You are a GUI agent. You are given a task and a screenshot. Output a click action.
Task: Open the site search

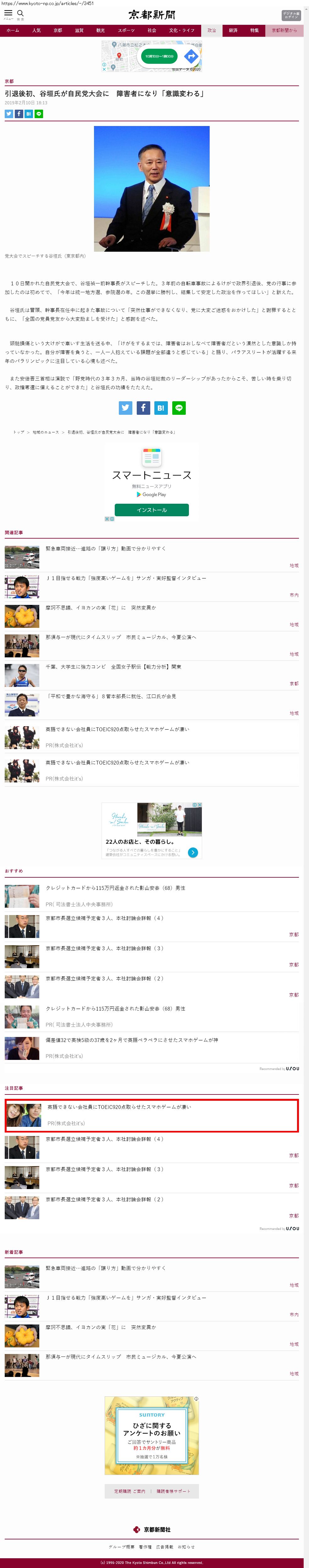(x=20, y=14)
